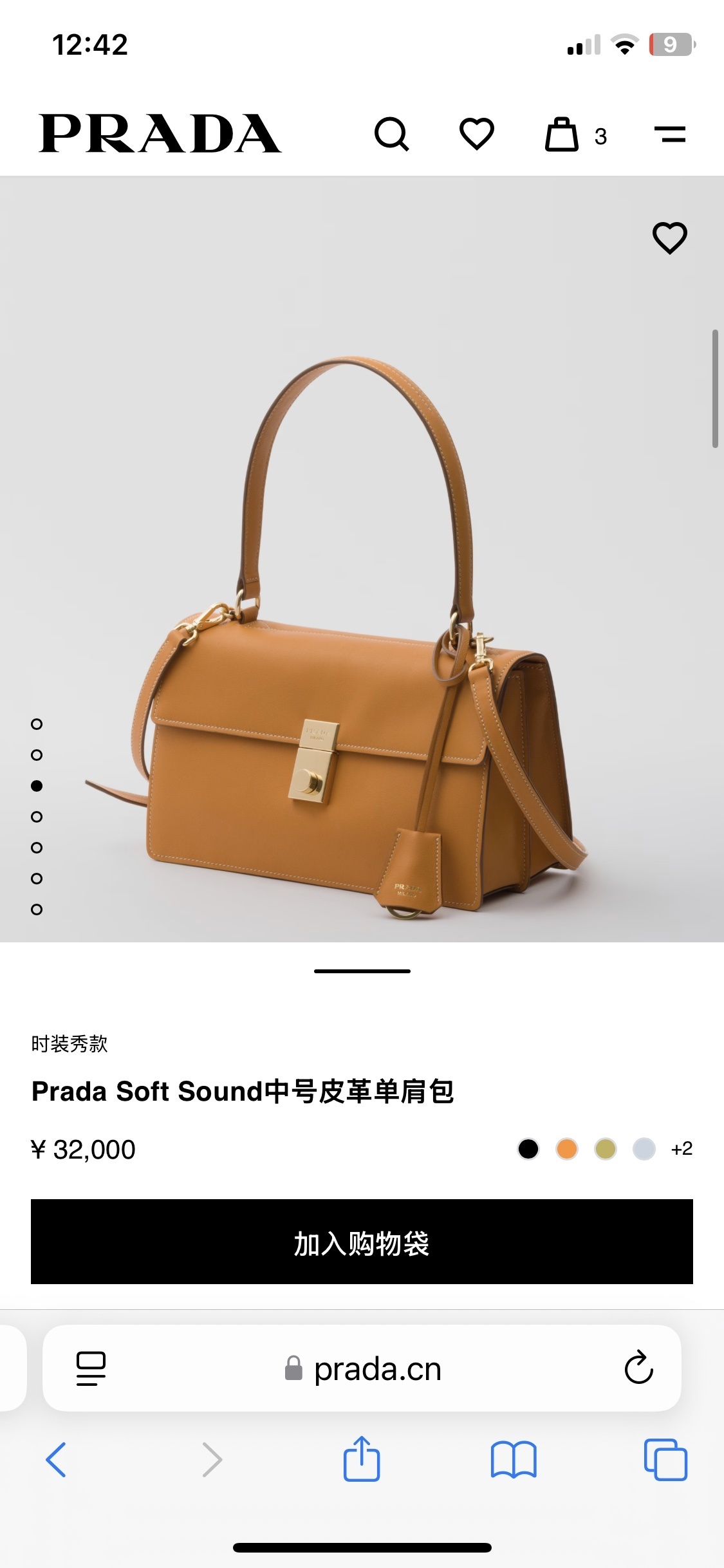
Task: Choose the light blue-grey color swatch
Action: tap(644, 1149)
